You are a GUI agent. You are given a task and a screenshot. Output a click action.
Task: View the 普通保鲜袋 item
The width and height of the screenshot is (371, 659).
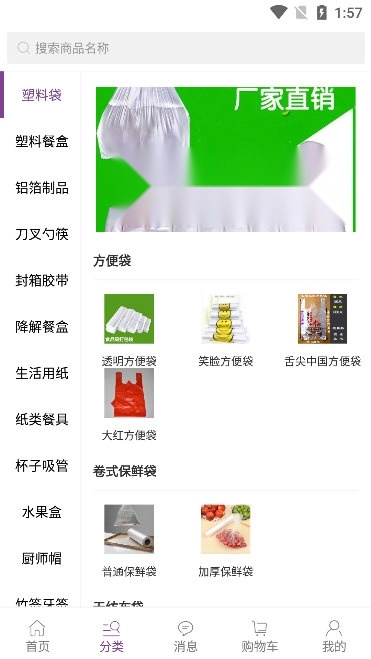129,541
